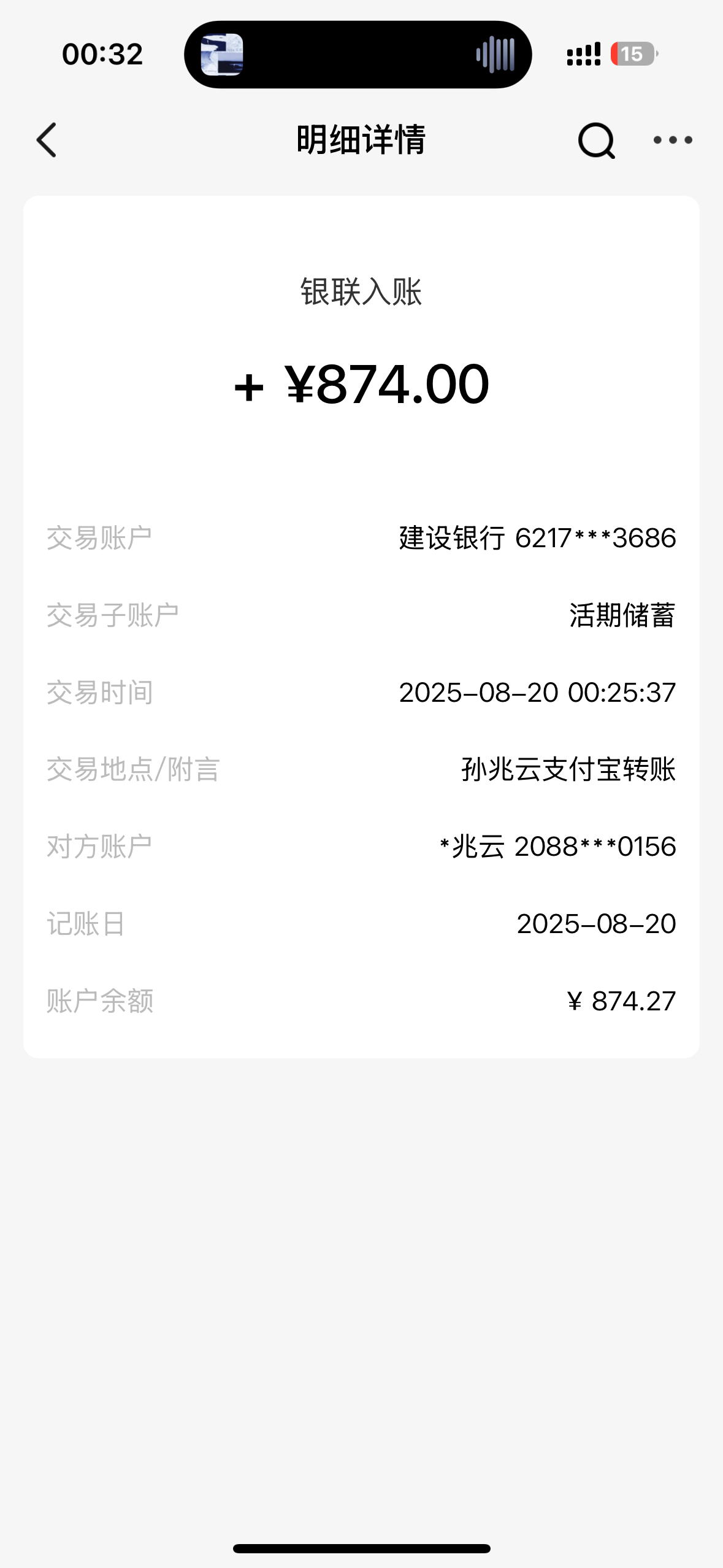Tap the account balance ¥874.27

point(622,1001)
